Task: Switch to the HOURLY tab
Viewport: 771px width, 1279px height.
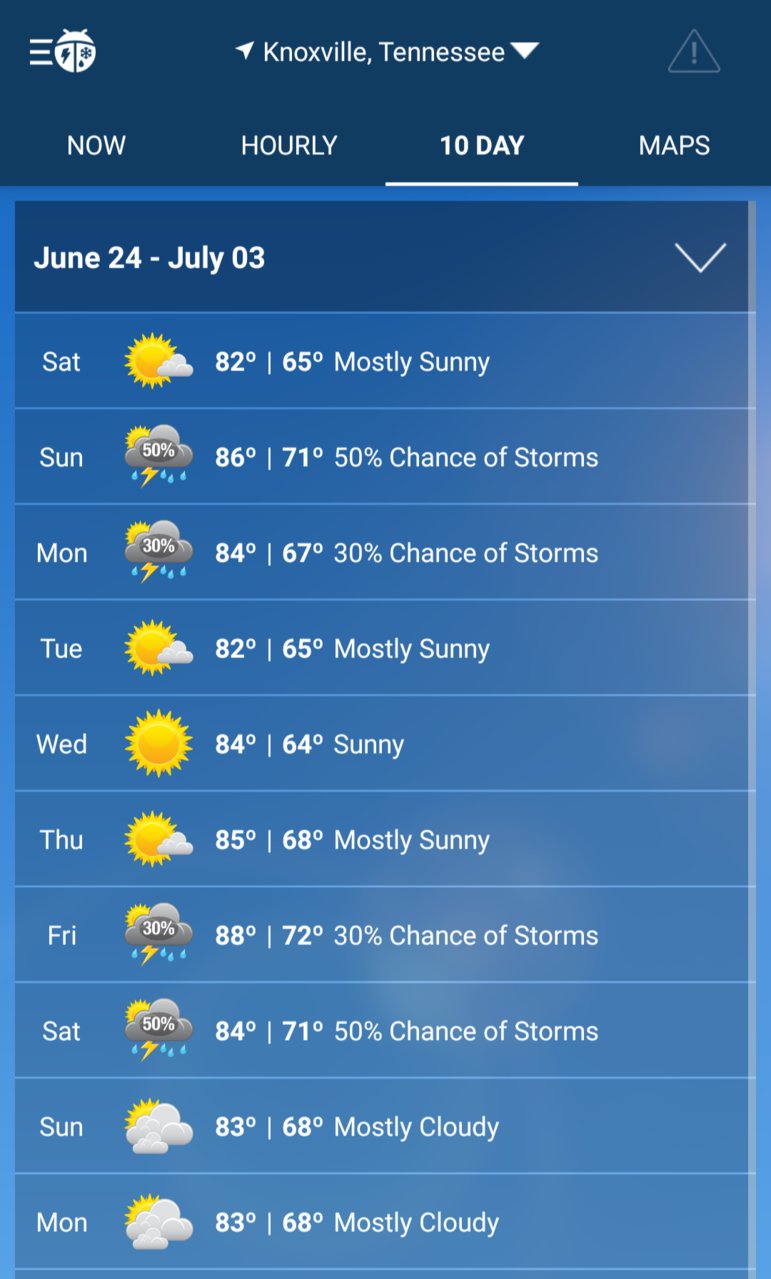Action: pos(289,146)
